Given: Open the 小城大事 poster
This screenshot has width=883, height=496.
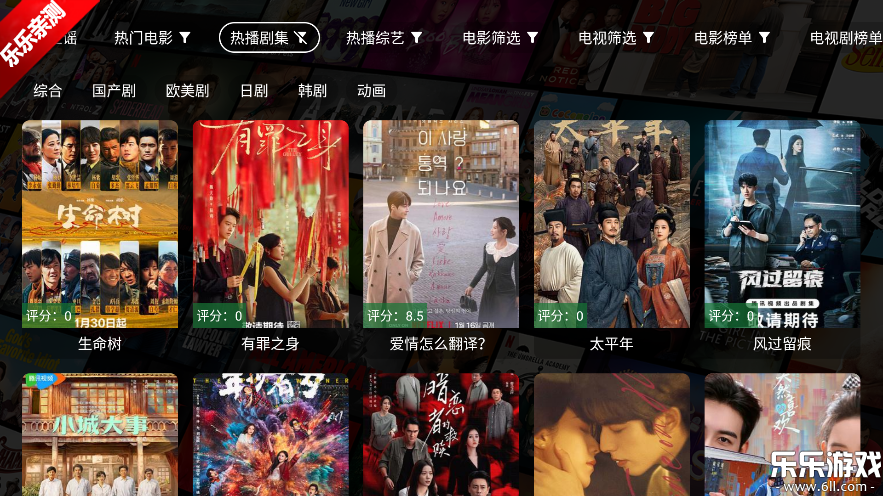Looking at the screenshot, I should 100,435.
